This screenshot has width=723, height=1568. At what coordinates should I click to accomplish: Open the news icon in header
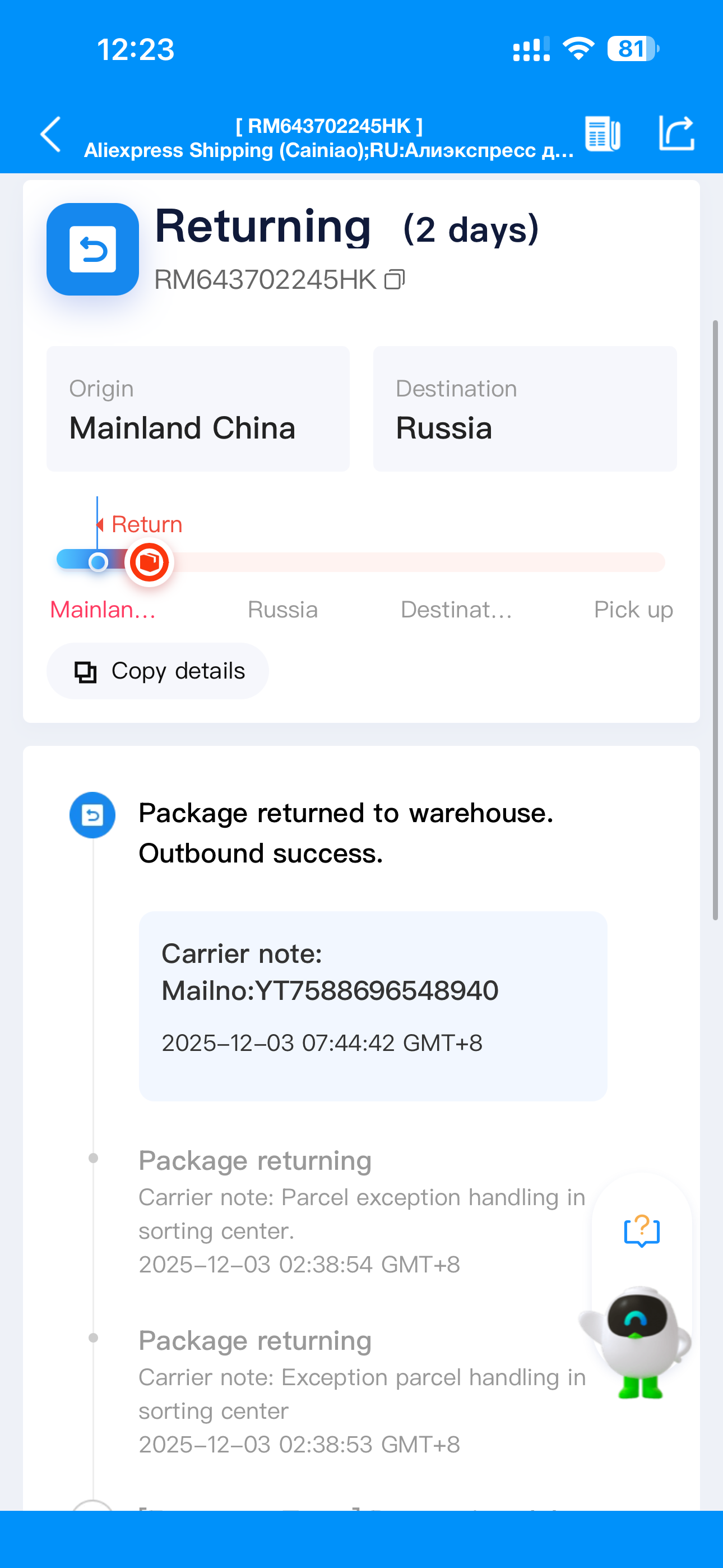point(602,133)
